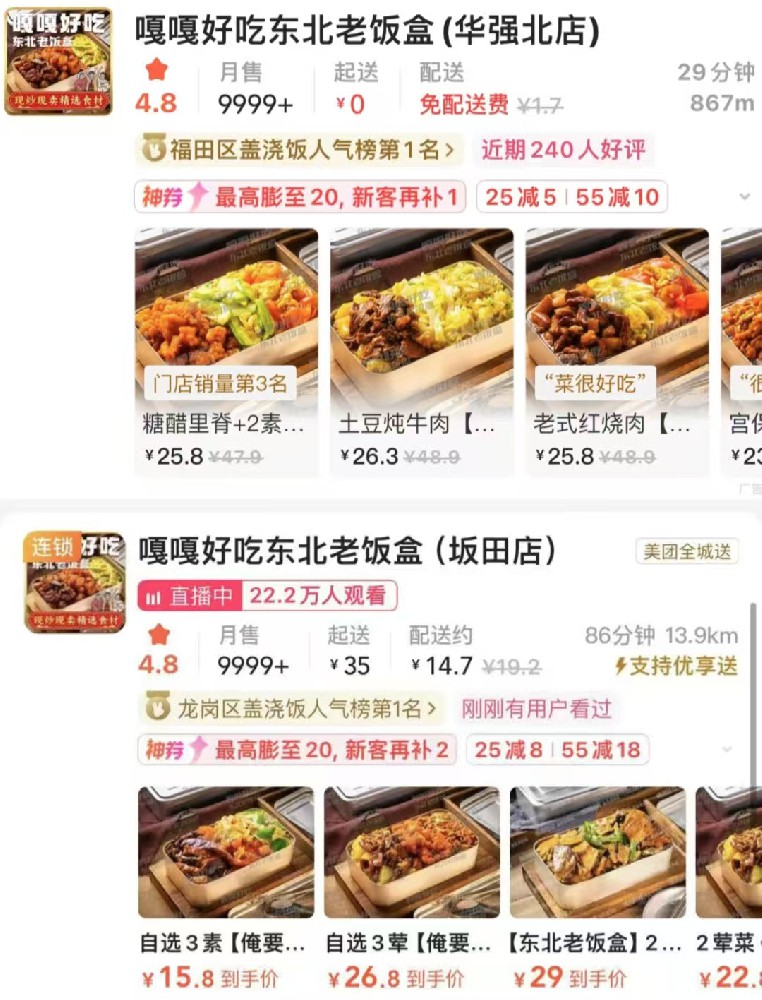Open the 华强北店 restaurant listing
The image size is (762, 1000).
coord(368,32)
